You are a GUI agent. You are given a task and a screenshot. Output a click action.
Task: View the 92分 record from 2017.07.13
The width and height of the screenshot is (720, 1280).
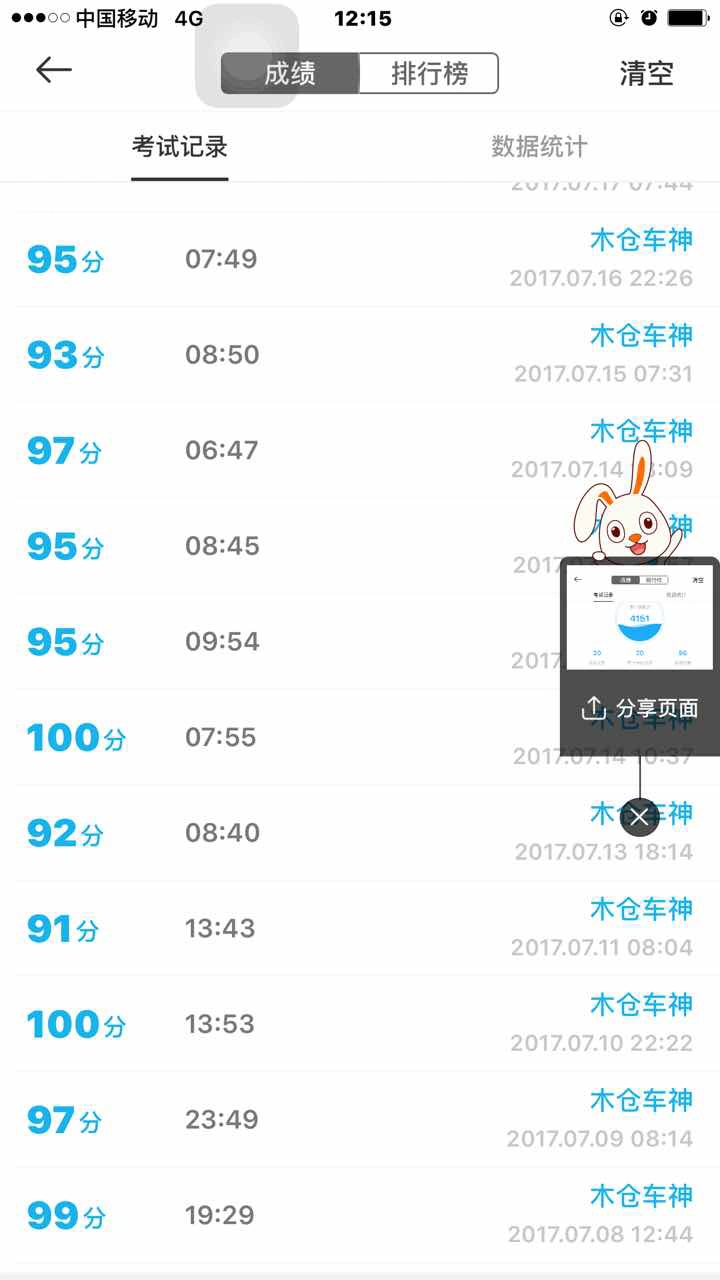[x=300, y=833]
